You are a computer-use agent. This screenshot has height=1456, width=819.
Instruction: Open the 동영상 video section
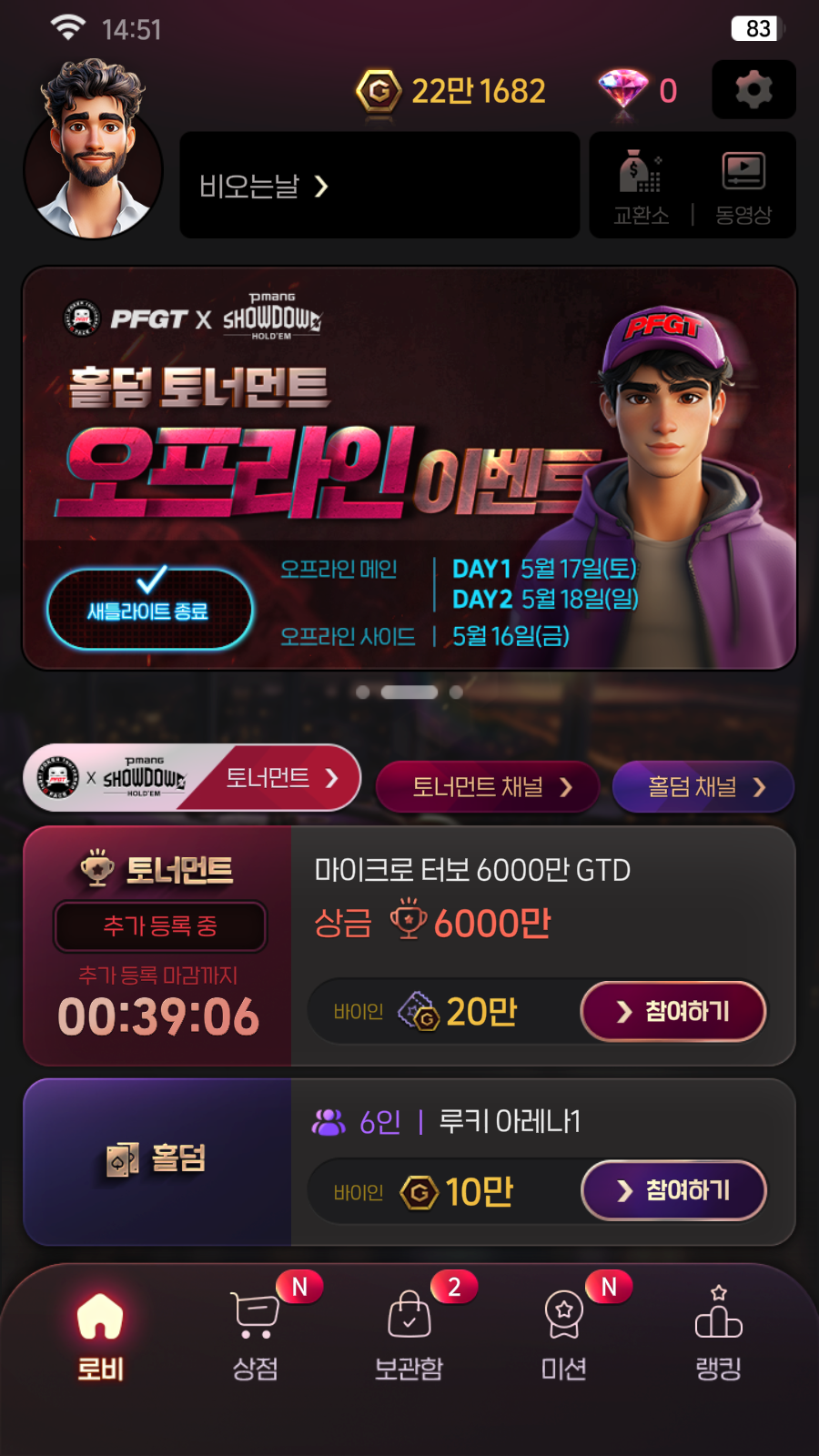pyautogui.click(x=743, y=187)
